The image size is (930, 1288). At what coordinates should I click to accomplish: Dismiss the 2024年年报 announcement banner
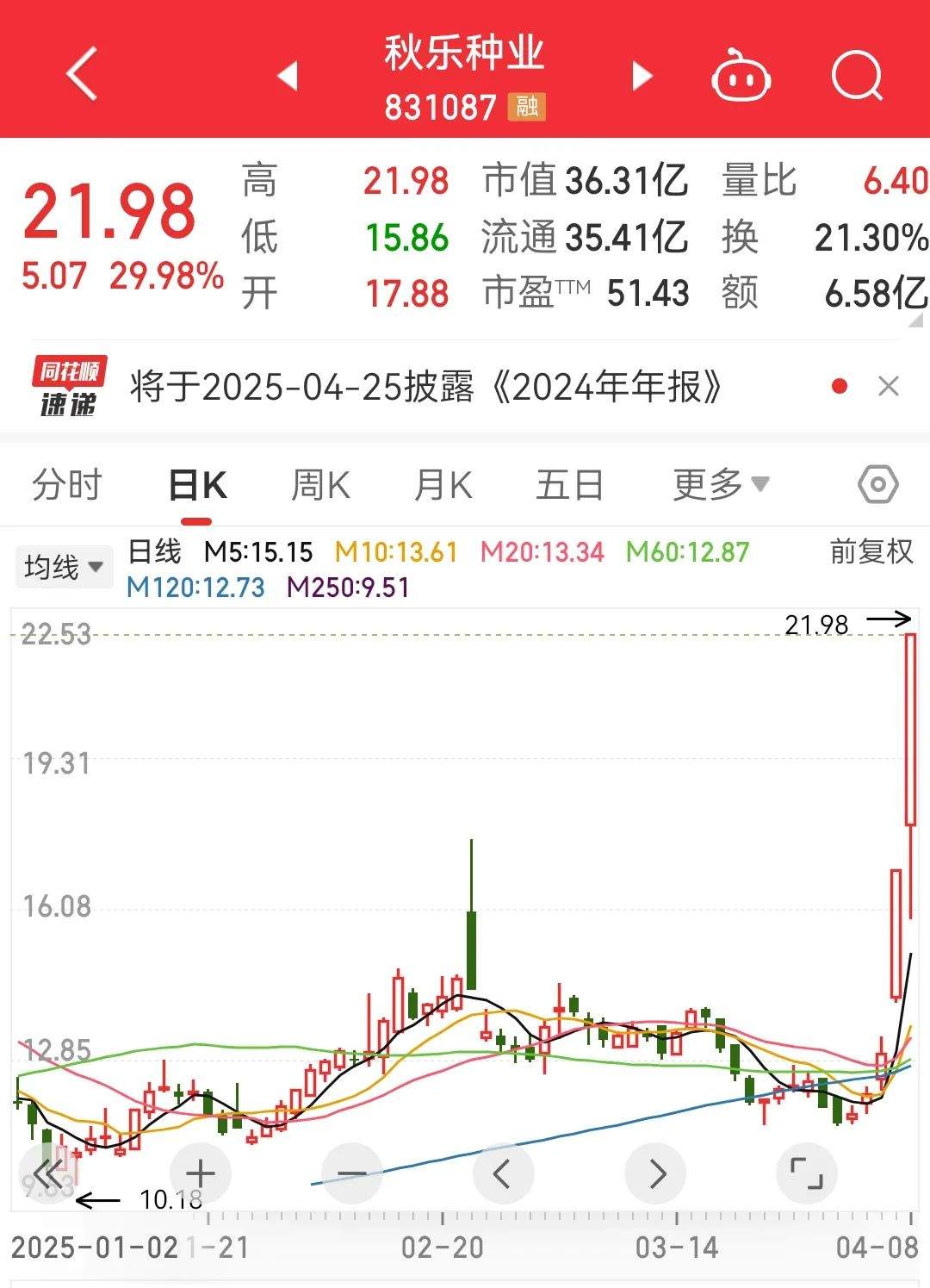click(890, 387)
